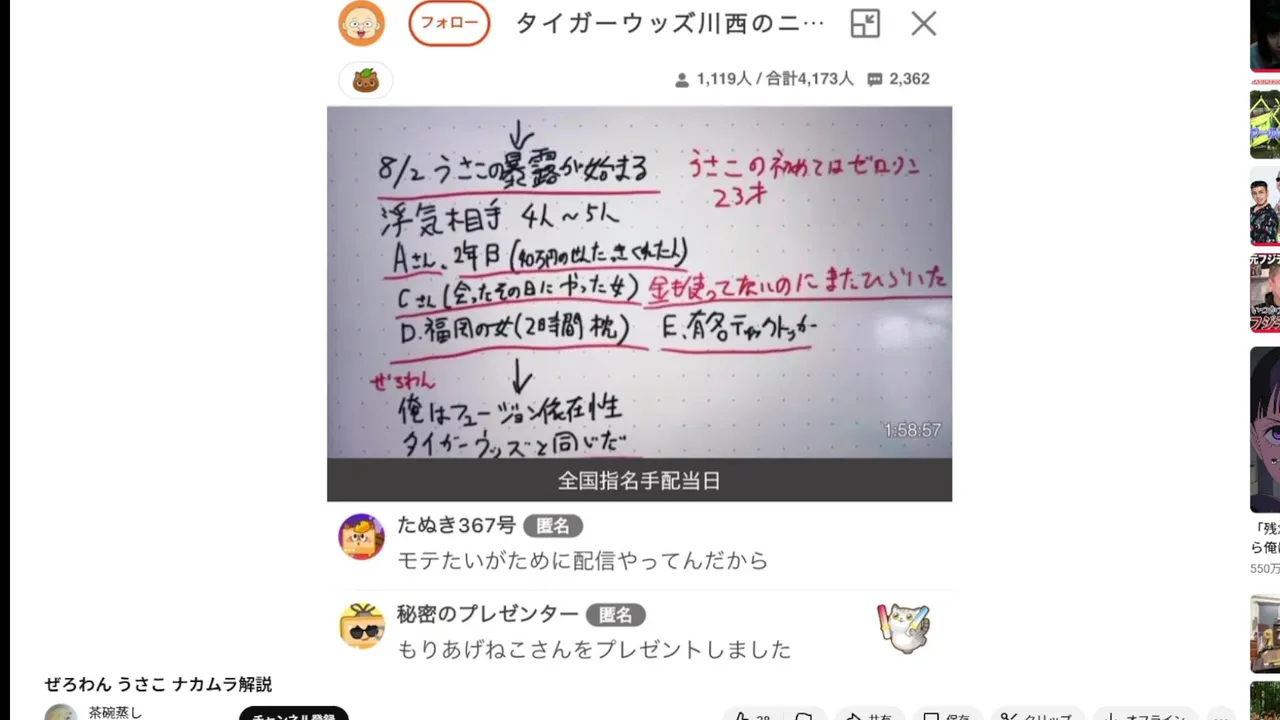Open 秘密のプレゼンター's avatar
This screenshot has height=720, width=1280.
pos(361,627)
